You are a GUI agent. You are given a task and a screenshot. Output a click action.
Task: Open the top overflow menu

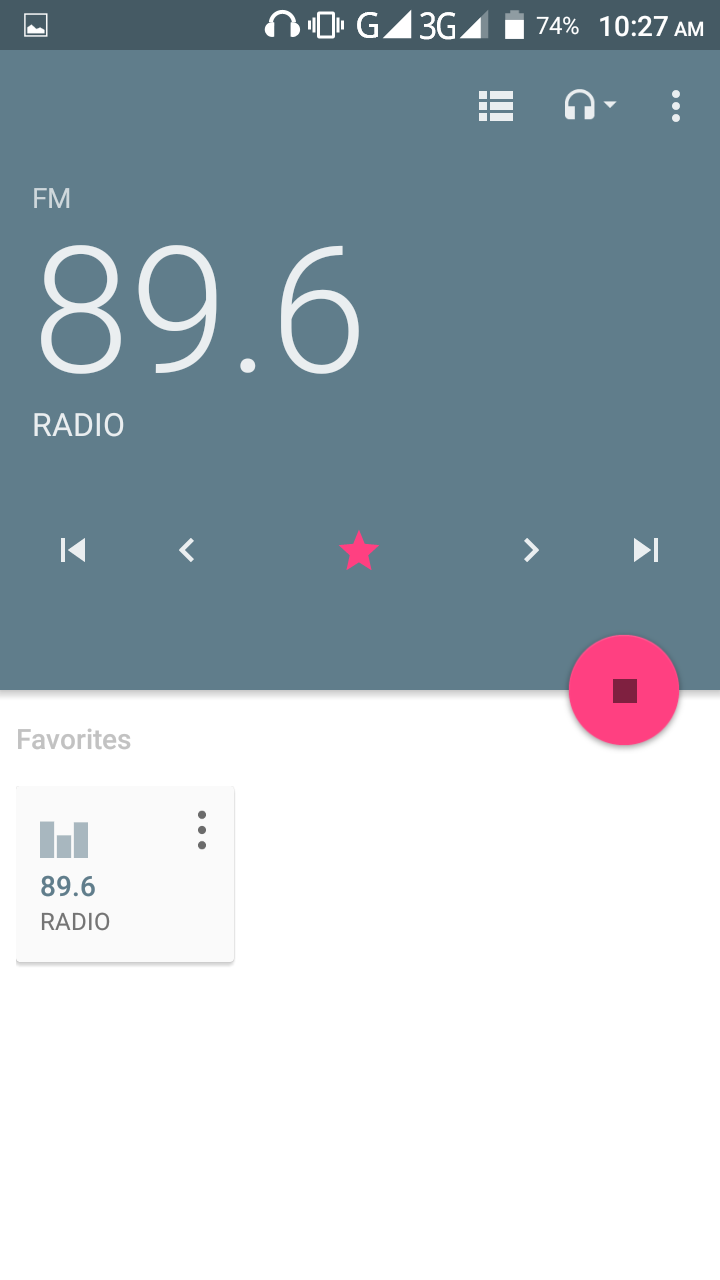tap(676, 106)
